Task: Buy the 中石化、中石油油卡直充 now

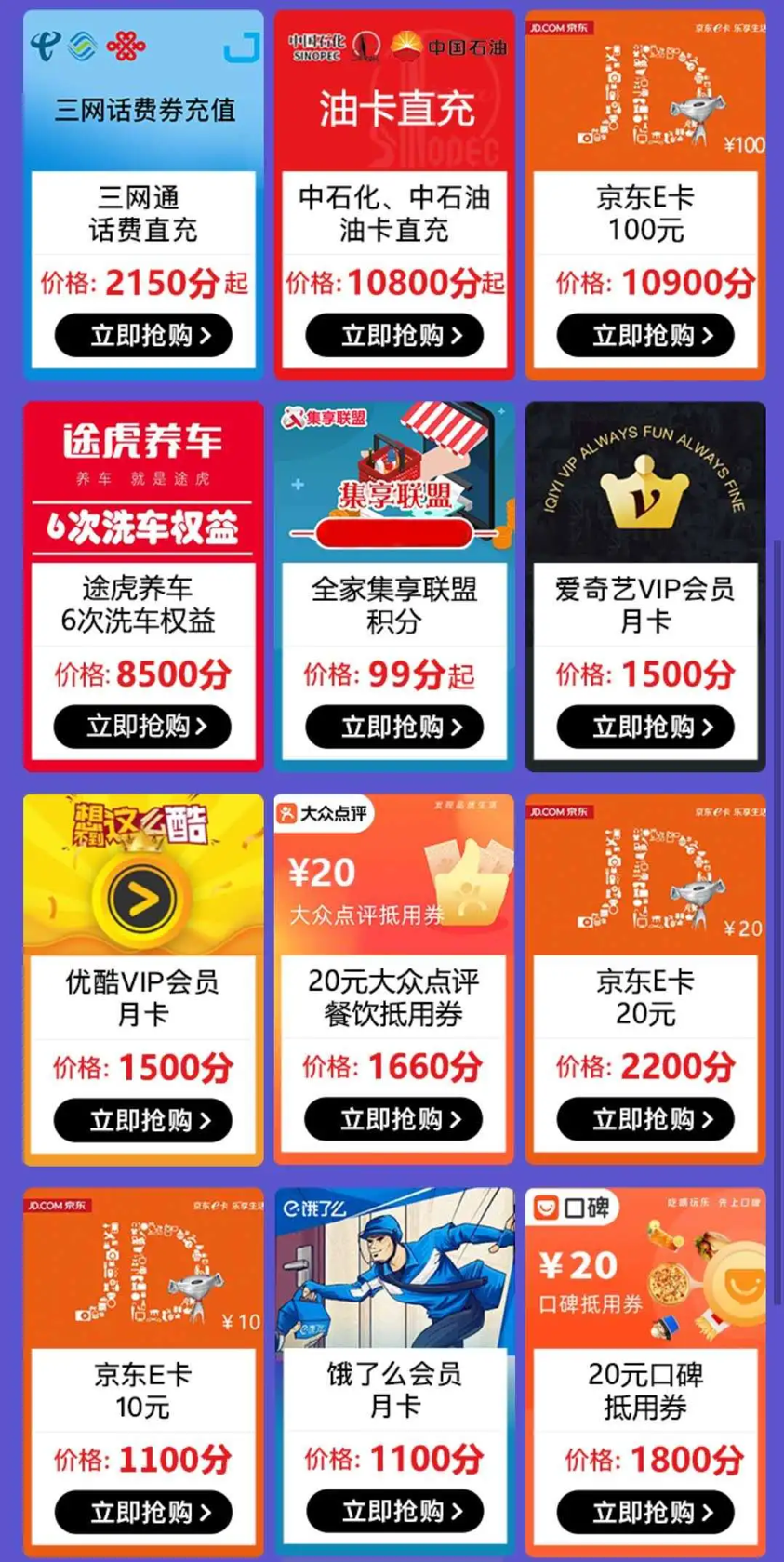Action: [394, 336]
